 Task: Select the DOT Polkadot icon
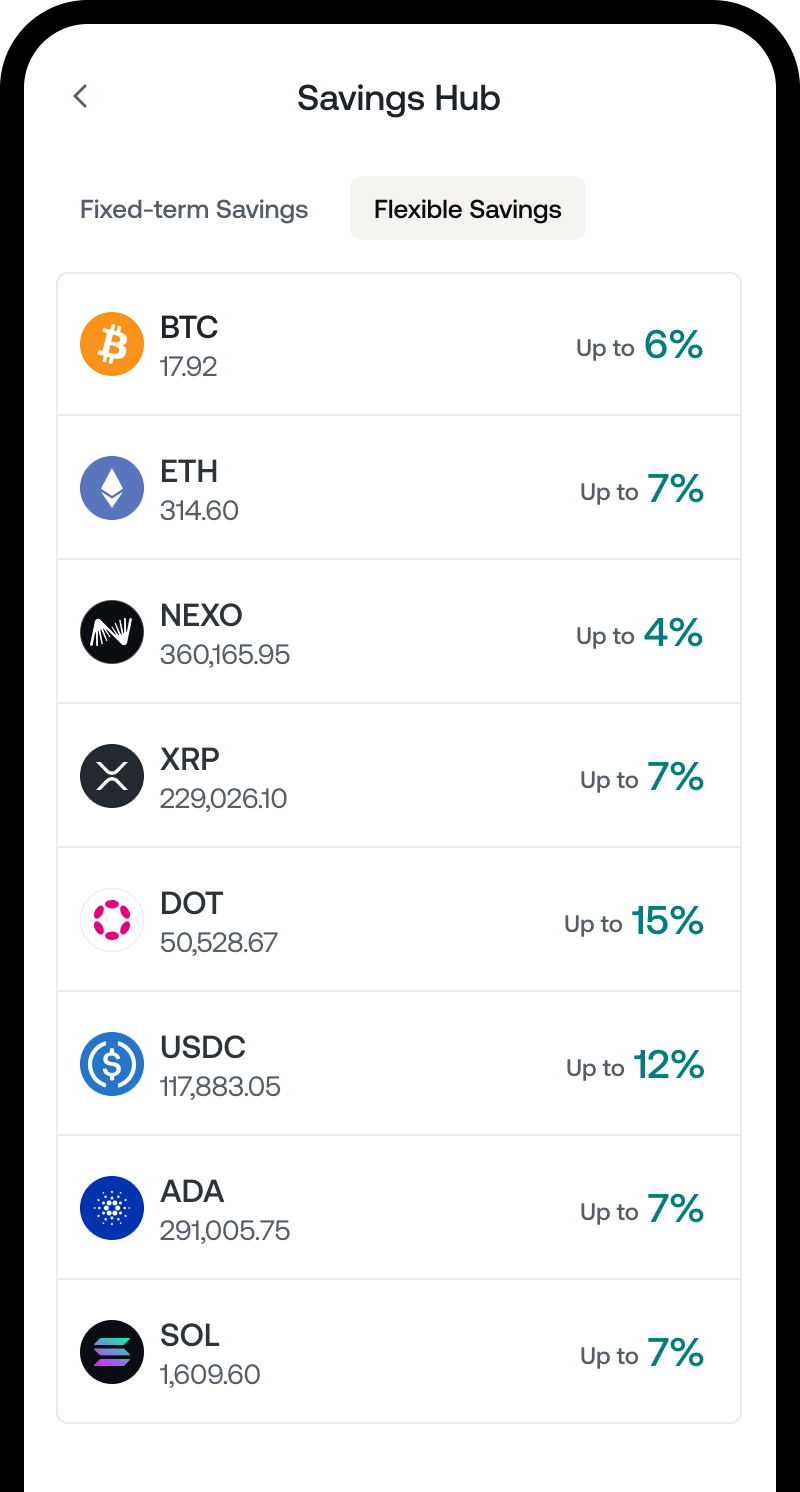point(112,920)
